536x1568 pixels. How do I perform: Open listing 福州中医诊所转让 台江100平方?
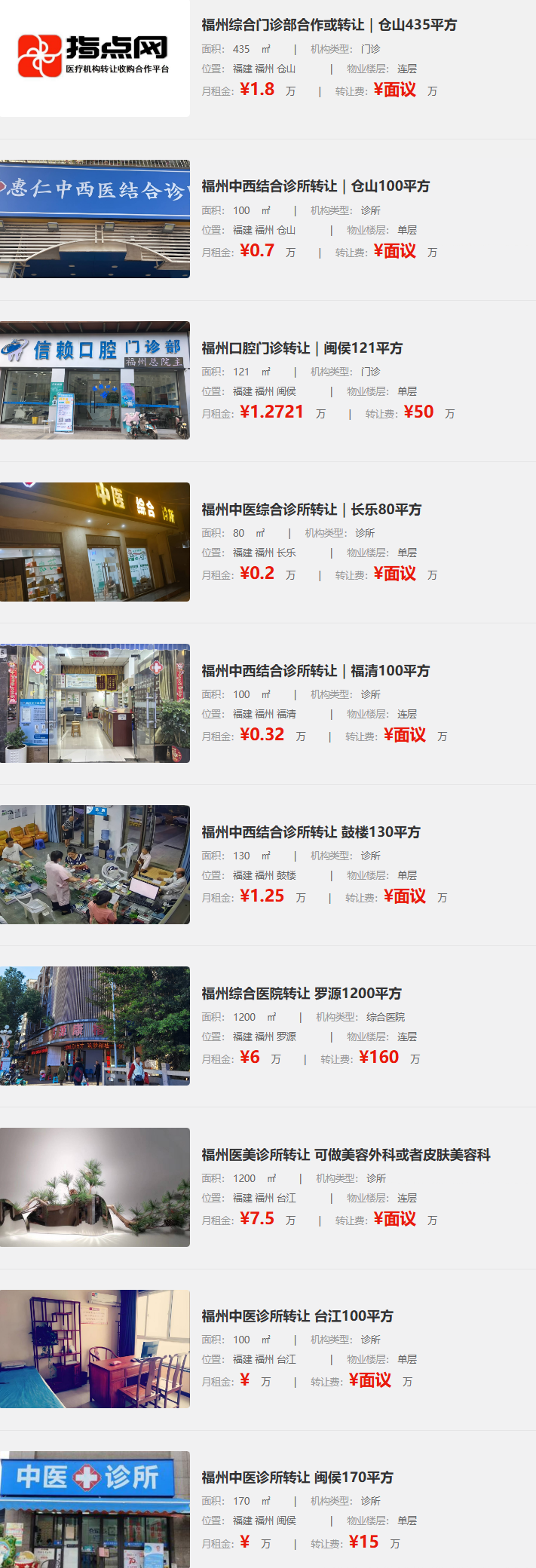coord(297,1315)
